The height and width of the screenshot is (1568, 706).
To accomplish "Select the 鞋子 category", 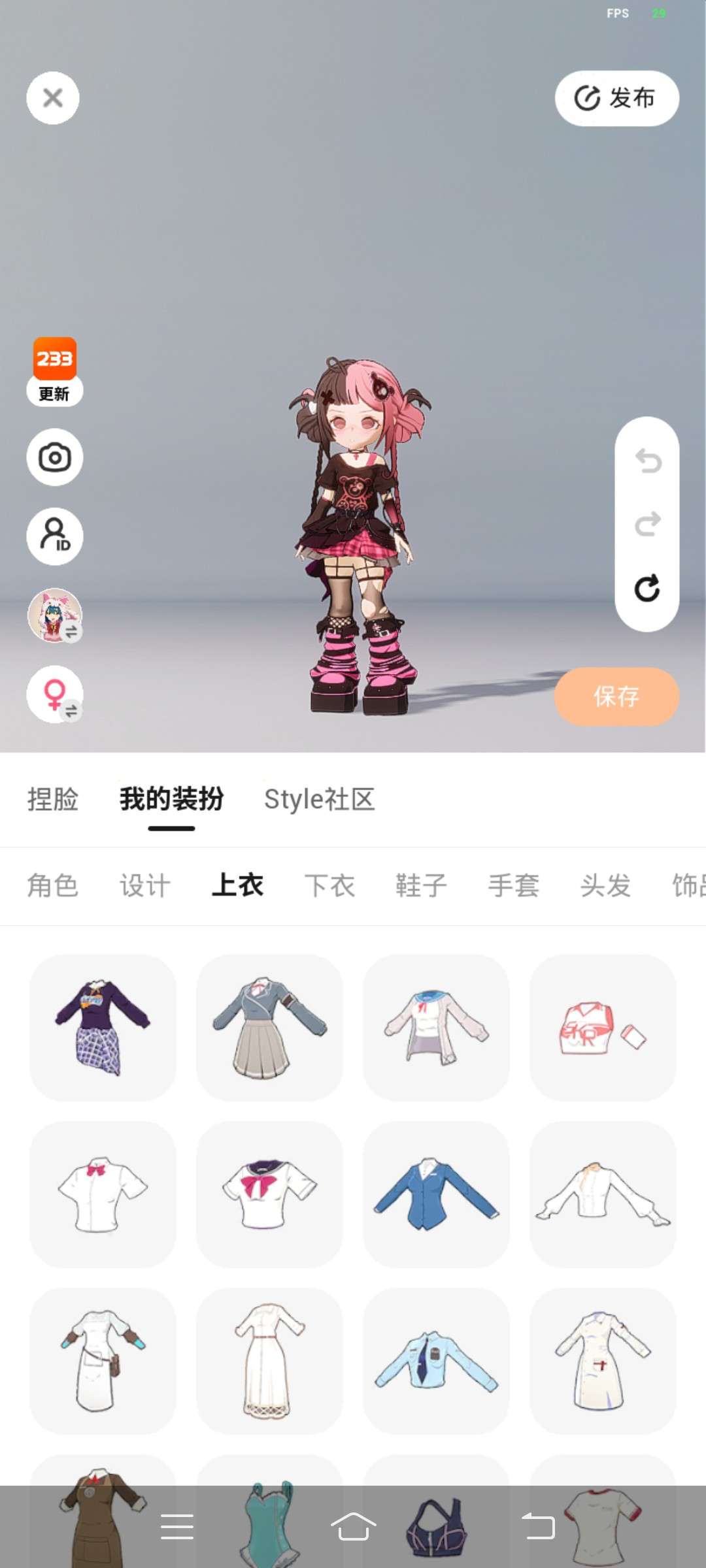I will [x=422, y=886].
